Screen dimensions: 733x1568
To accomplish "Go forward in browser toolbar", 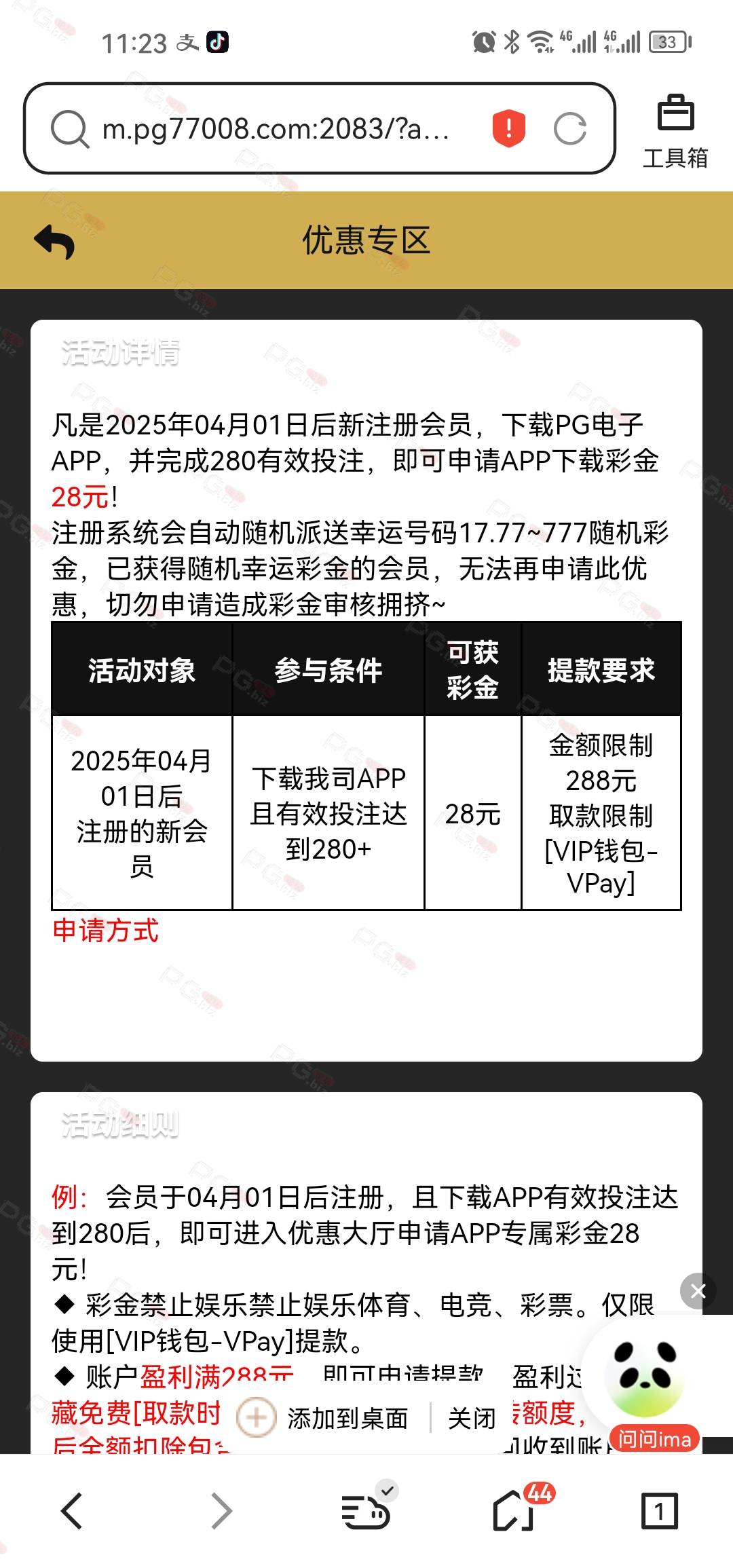I will coord(221,1510).
